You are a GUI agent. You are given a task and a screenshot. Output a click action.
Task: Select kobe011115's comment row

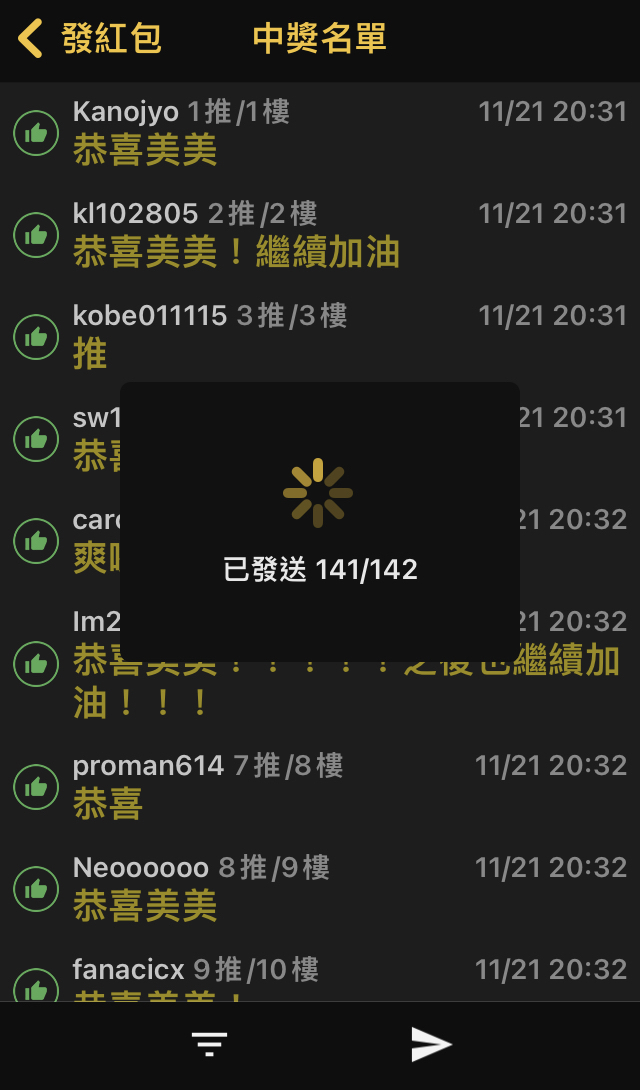click(x=320, y=337)
